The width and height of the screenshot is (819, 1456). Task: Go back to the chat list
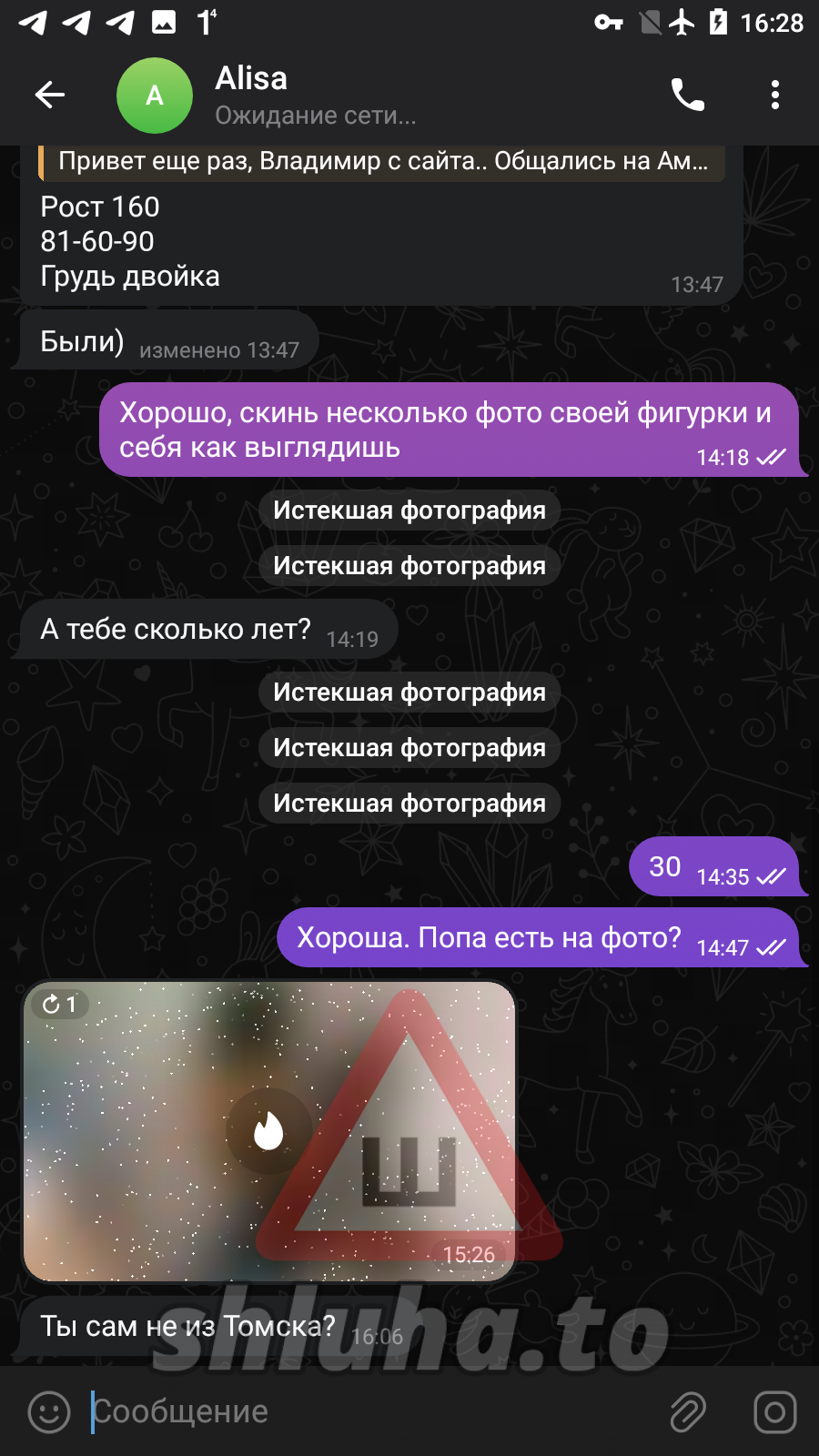(50, 95)
